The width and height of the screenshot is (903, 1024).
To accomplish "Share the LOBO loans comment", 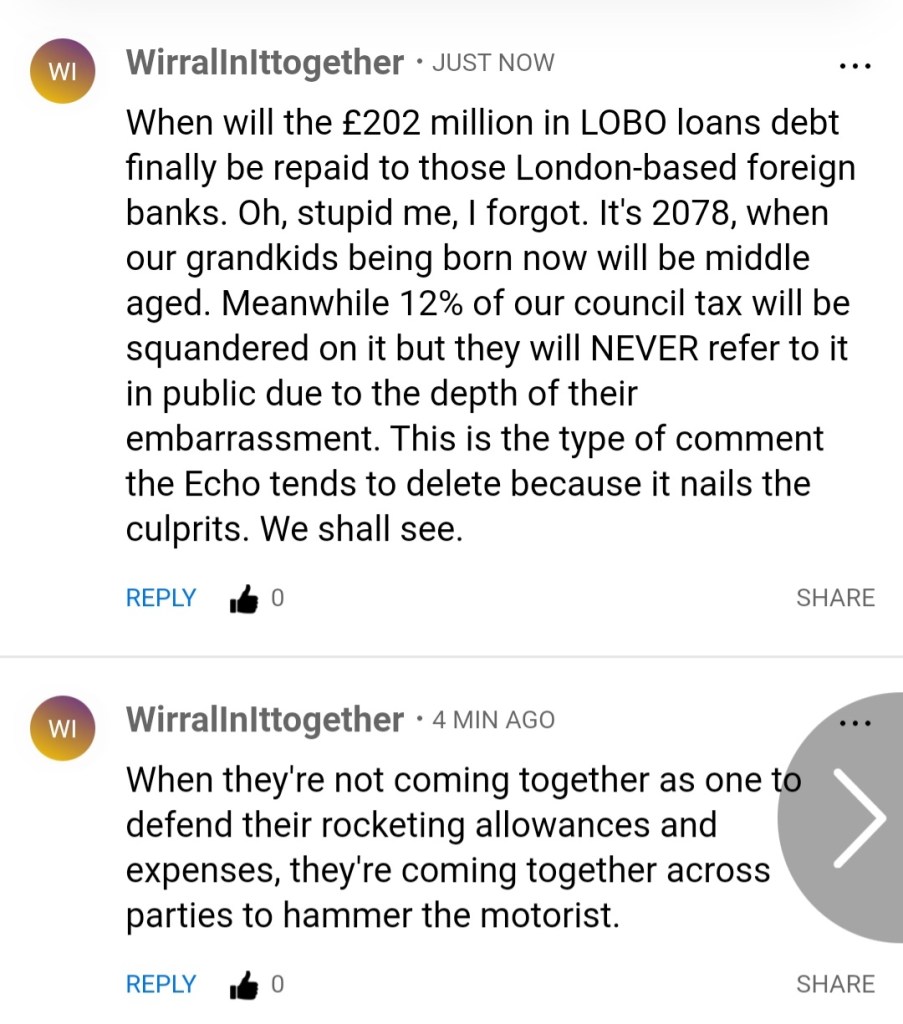I will click(835, 598).
